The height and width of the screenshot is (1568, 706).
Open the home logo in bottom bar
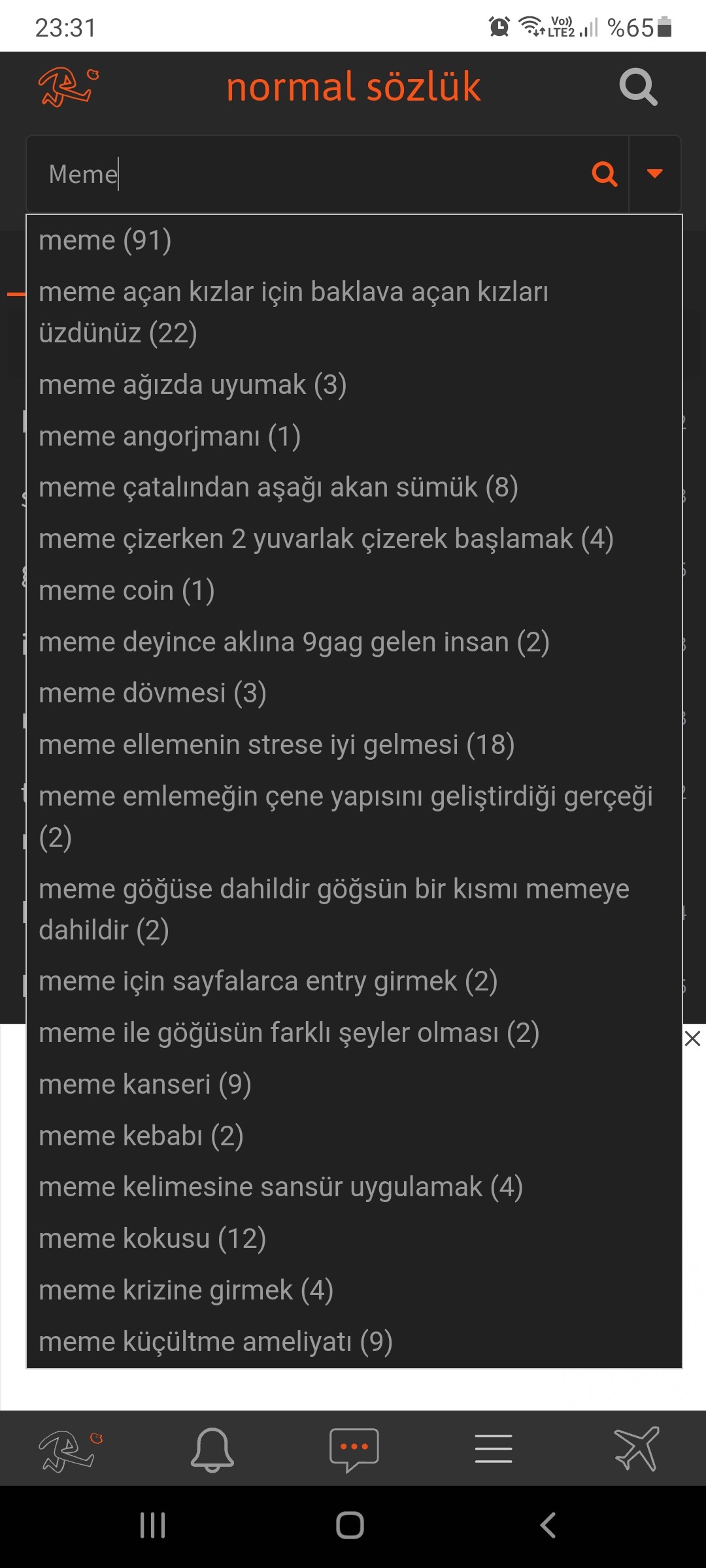pyautogui.click(x=71, y=1450)
